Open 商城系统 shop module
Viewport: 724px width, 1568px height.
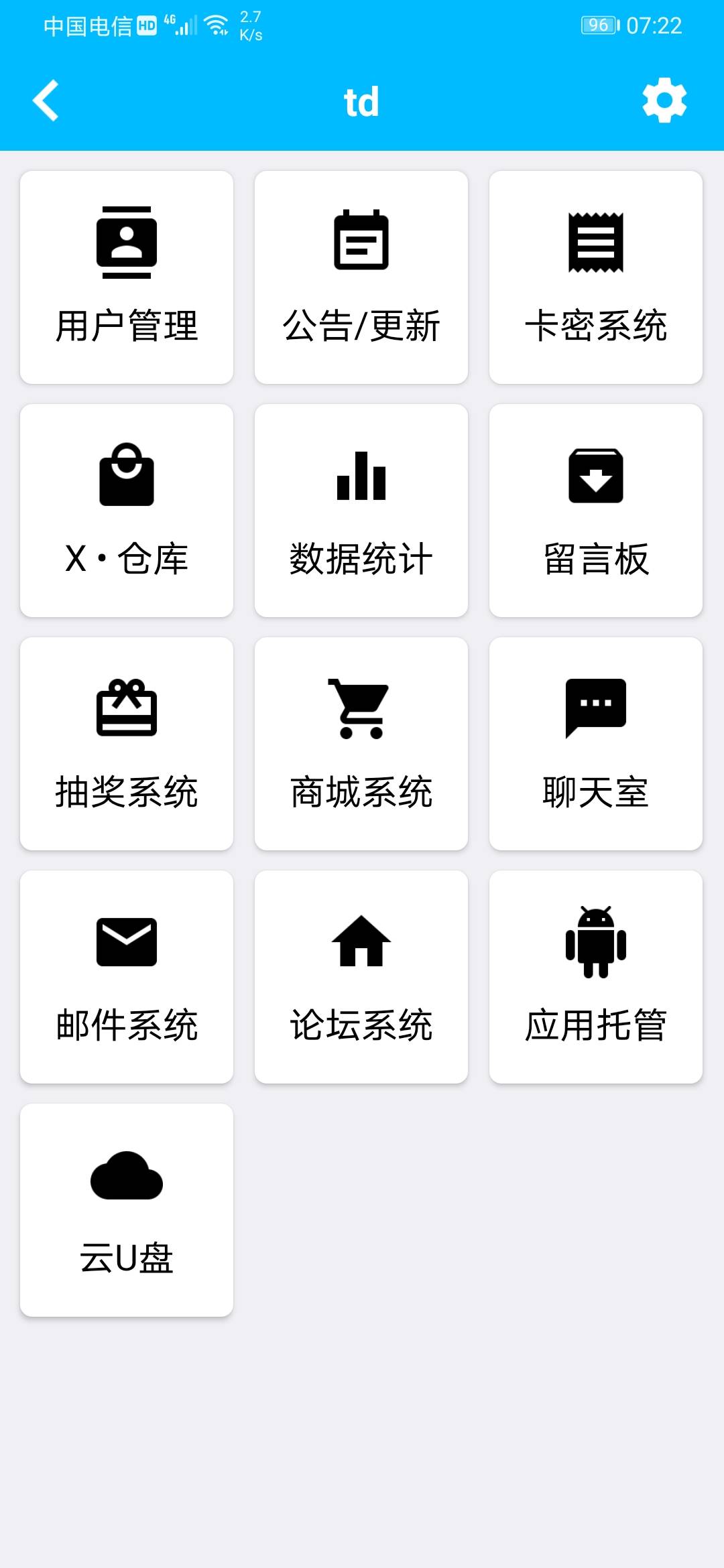361,743
